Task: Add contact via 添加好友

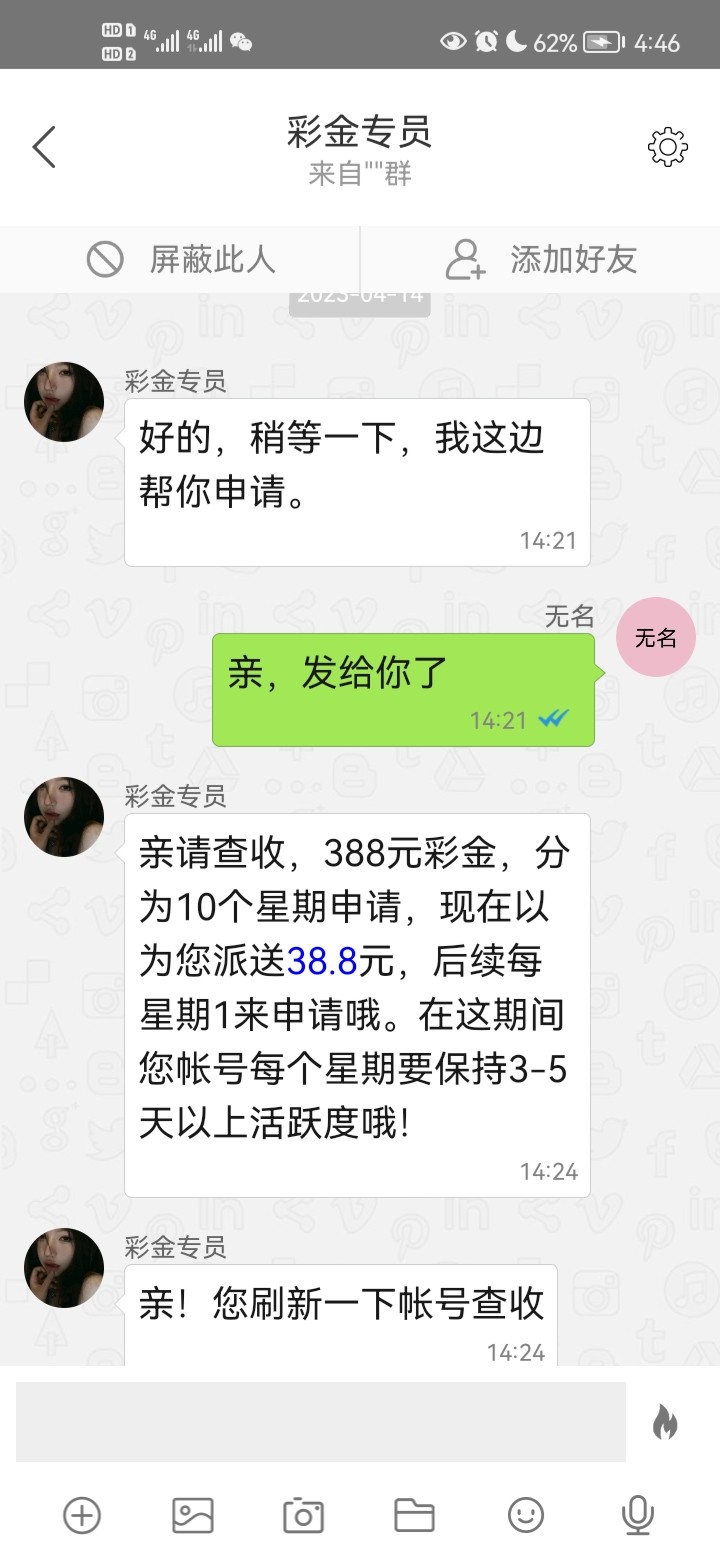Action: coord(540,260)
